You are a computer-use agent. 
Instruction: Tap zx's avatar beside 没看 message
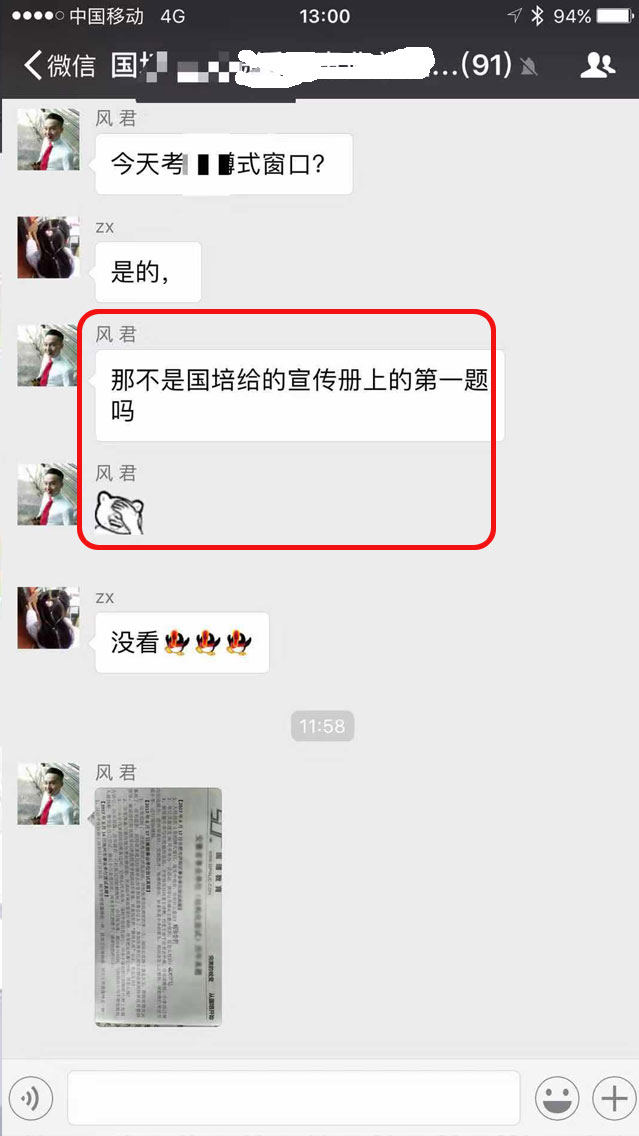point(48,618)
